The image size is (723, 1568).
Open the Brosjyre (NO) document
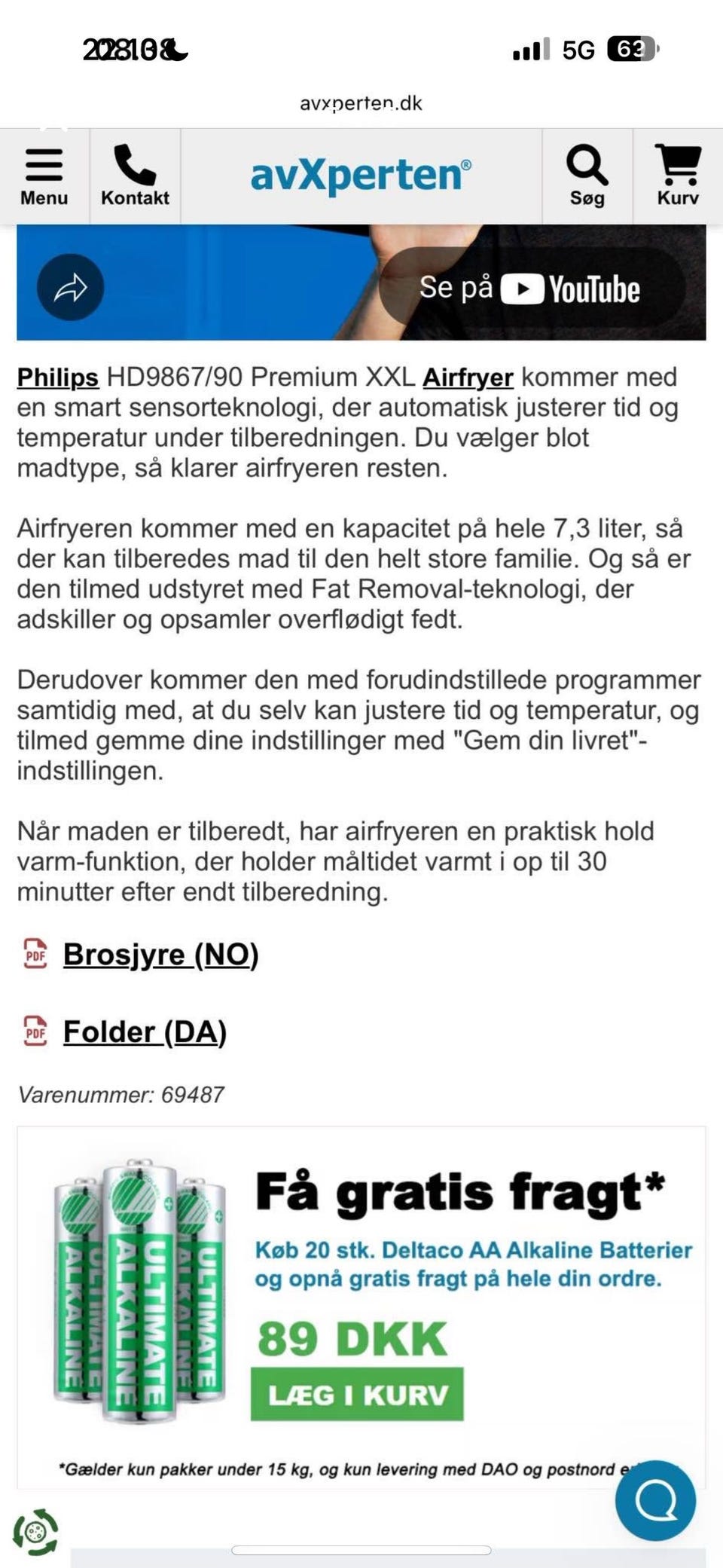point(160,954)
